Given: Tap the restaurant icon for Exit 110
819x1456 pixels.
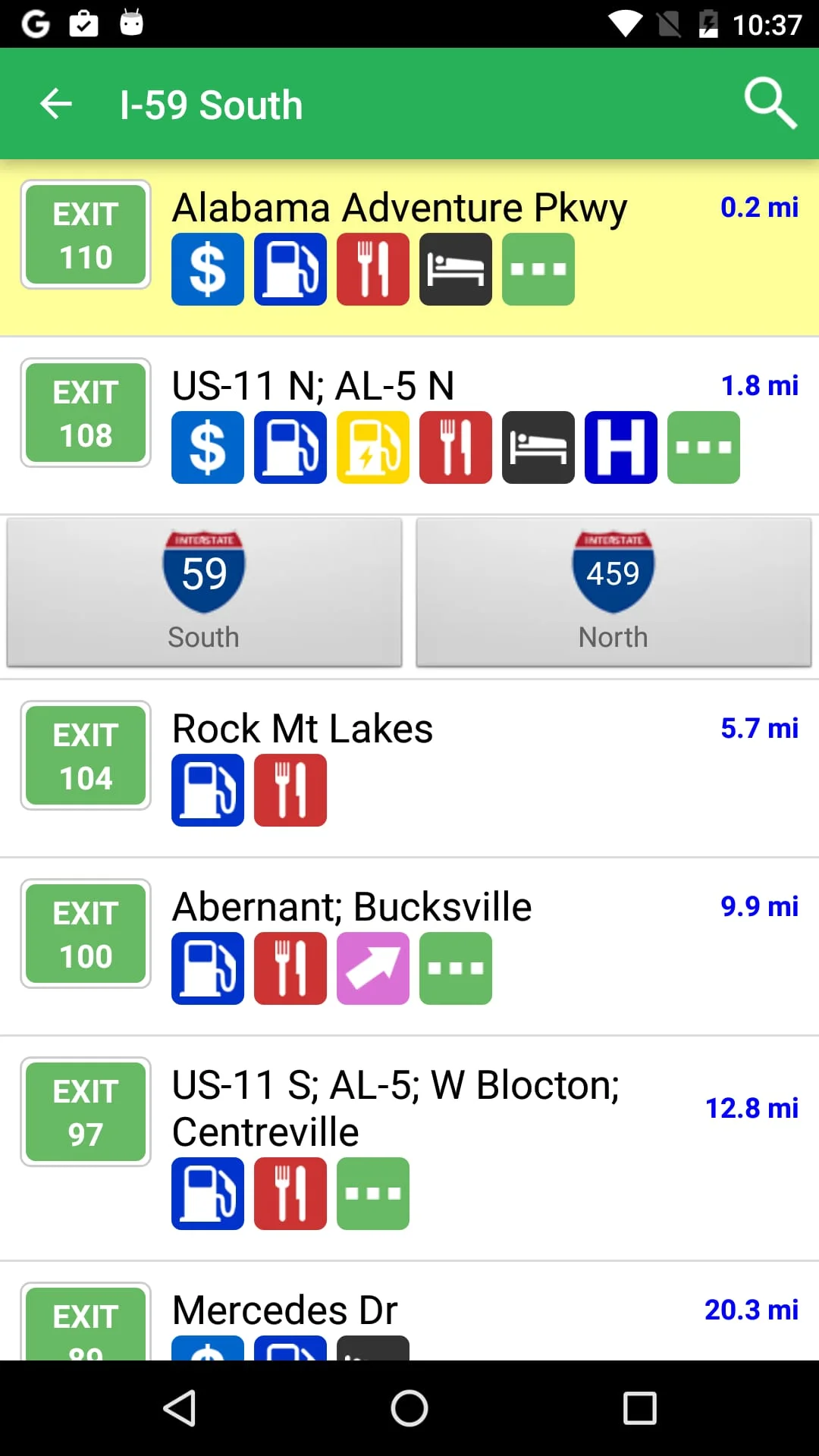Looking at the screenshot, I should (x=372, y=268).
